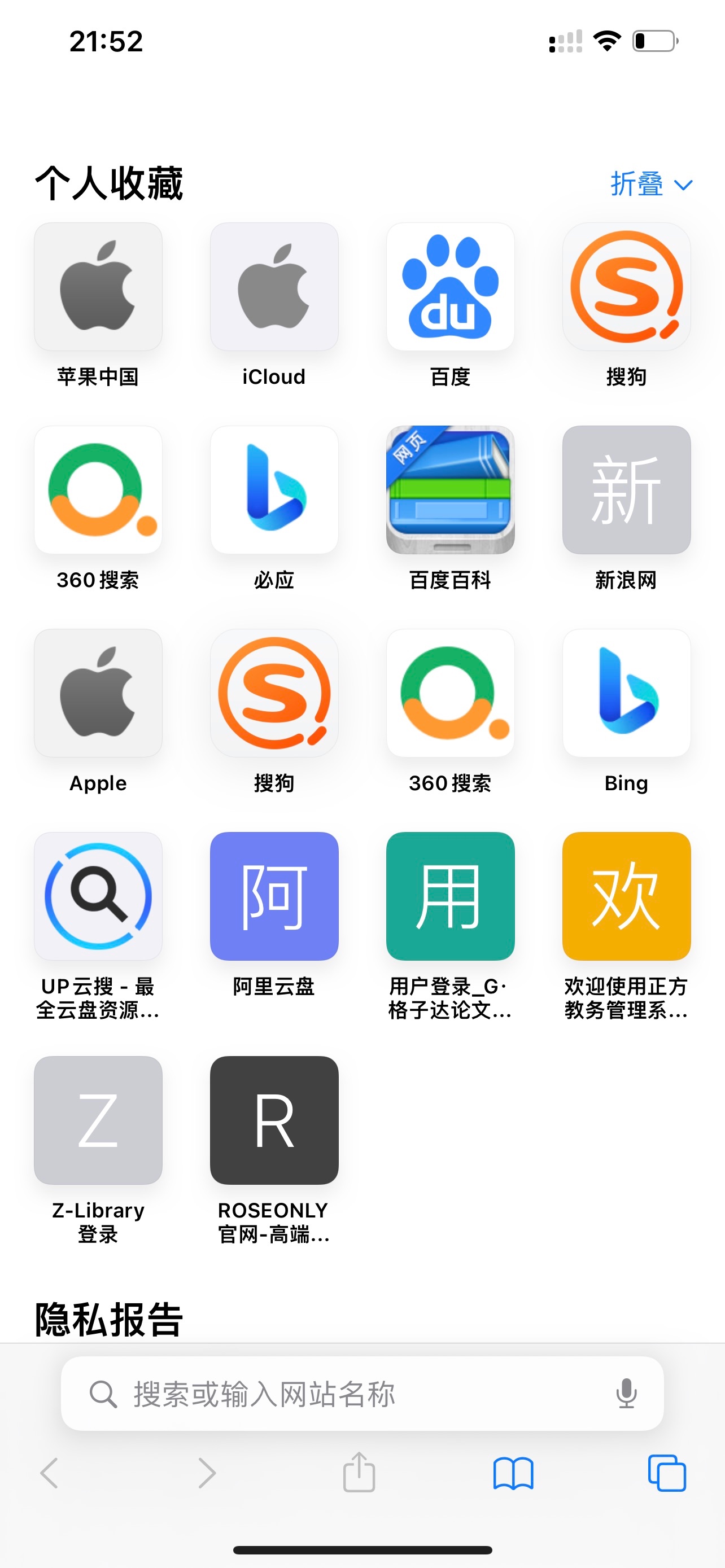725x1568 pixels.
Task: Open the iCloud favorite
Action: click(274, 287)
